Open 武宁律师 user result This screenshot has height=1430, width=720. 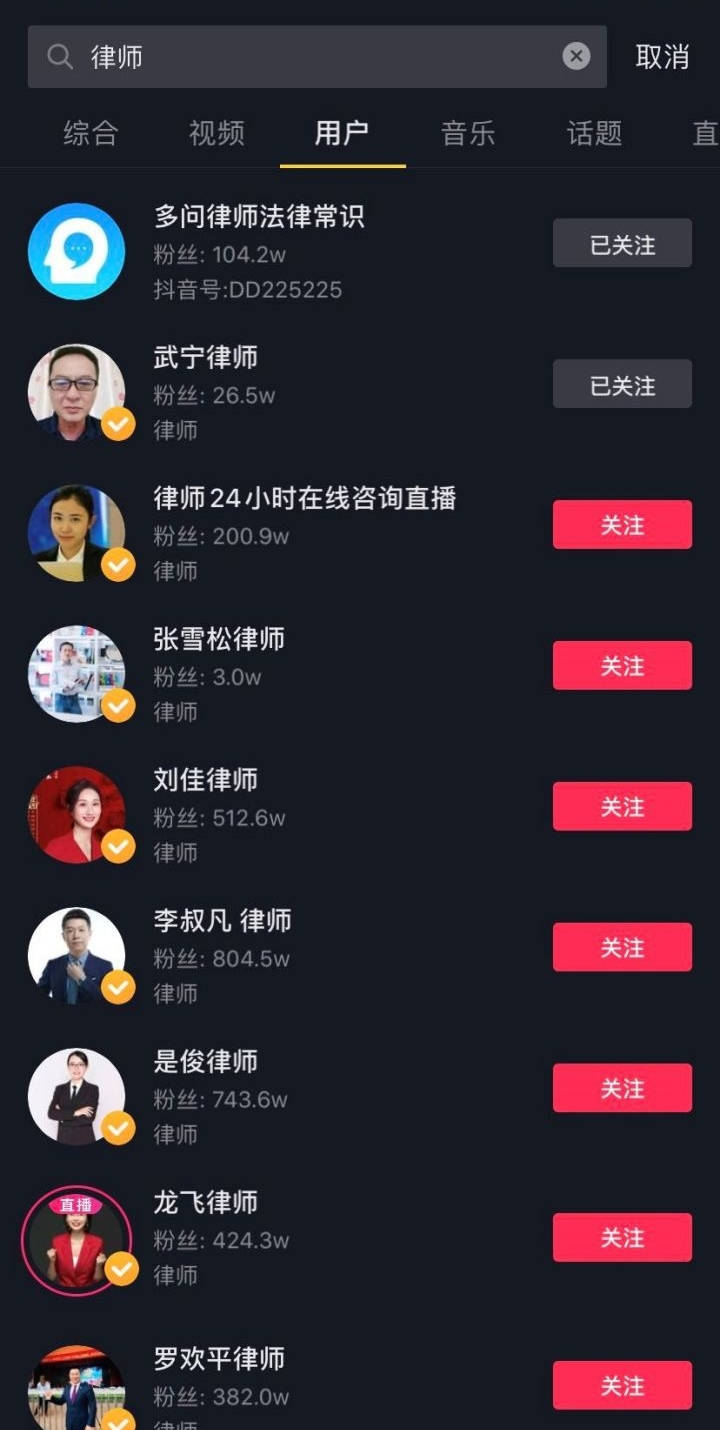(360, 393)
